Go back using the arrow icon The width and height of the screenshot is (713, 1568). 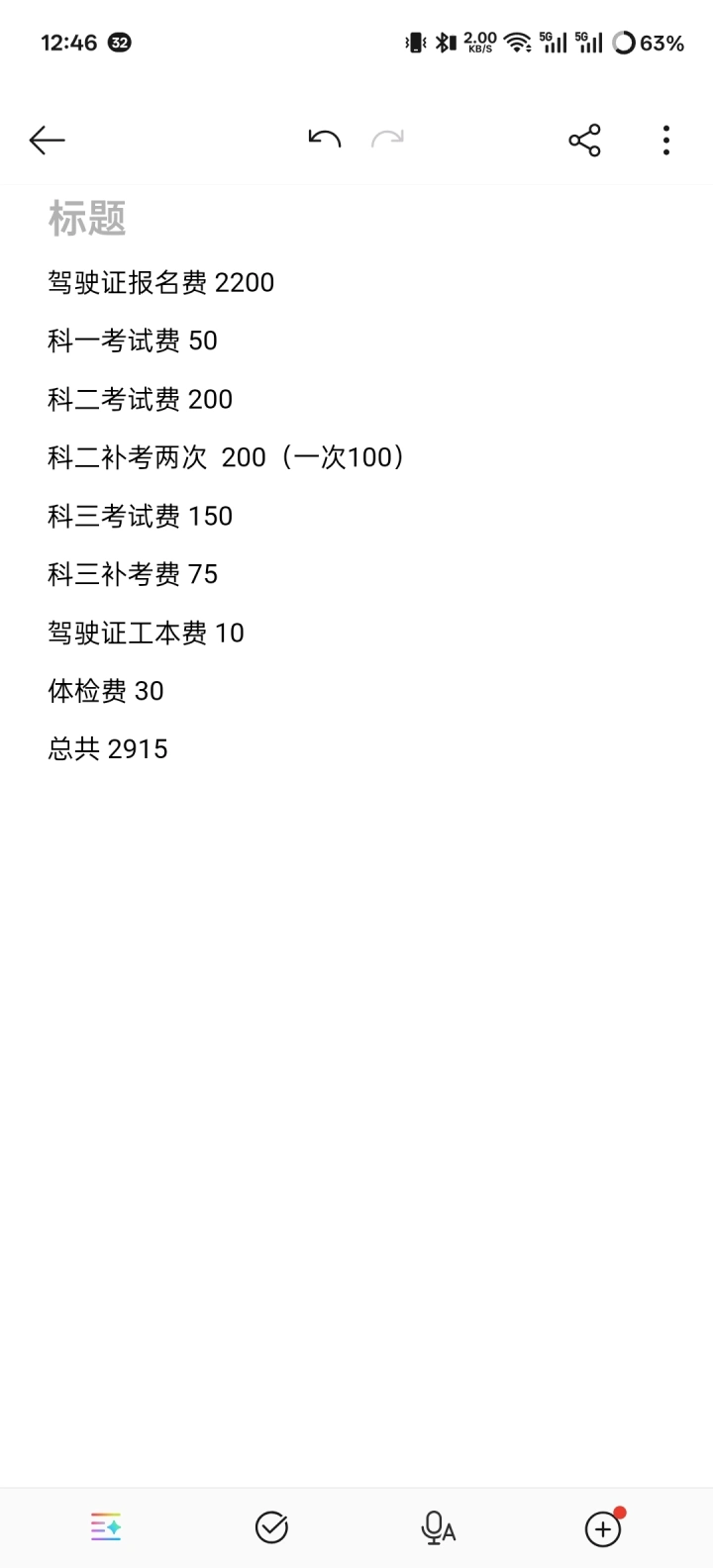48,141
